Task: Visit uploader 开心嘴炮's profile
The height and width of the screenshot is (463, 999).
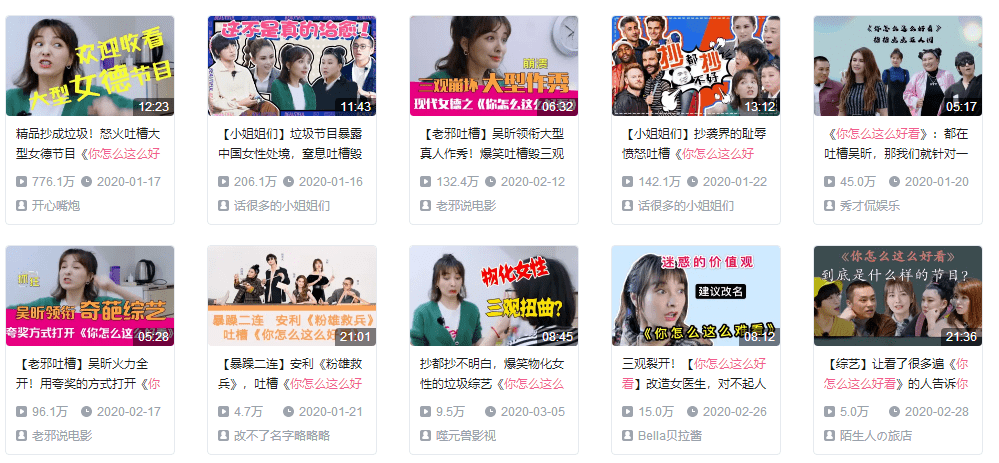Action: (55, 205)
